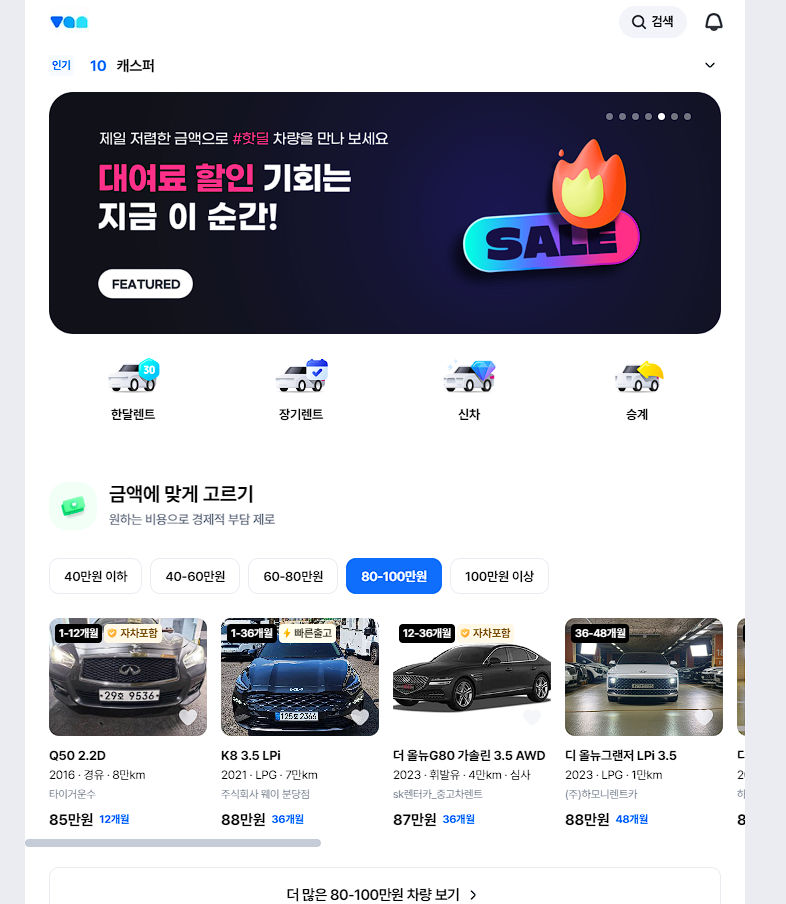786x904 pixels.
Task: Switch to the 60-80만원 filter tab
Action: coord(292,576)
